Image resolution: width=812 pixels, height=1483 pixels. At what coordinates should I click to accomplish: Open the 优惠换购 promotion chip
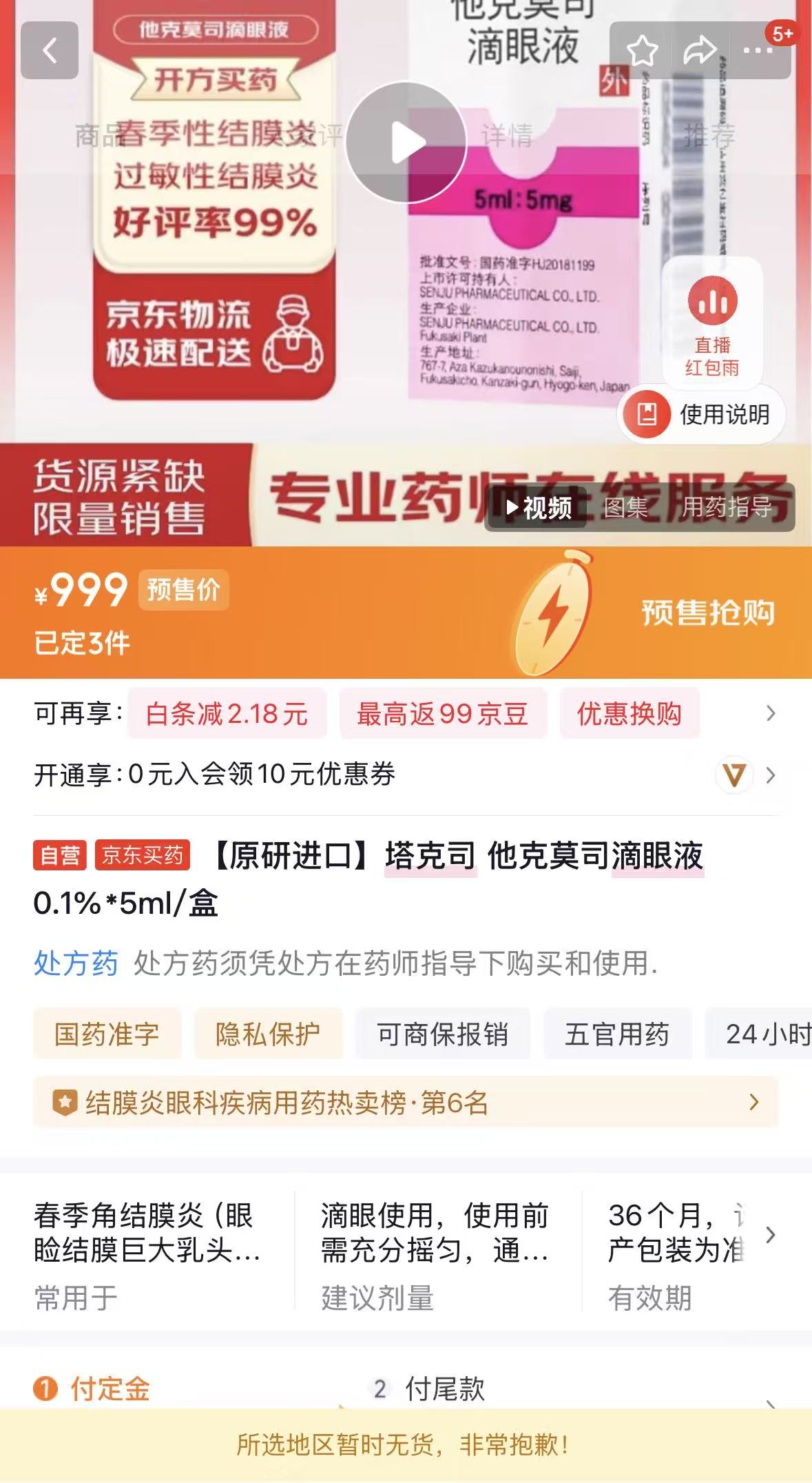tap(629, 714)
